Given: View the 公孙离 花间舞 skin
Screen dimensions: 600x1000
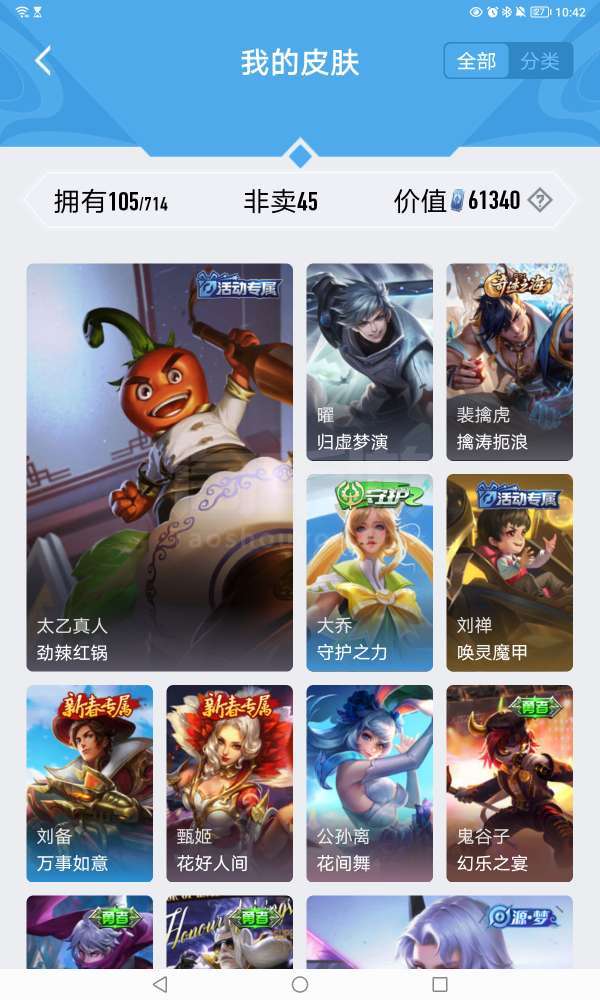Looking at the screenshot, I should click(369, 783).
